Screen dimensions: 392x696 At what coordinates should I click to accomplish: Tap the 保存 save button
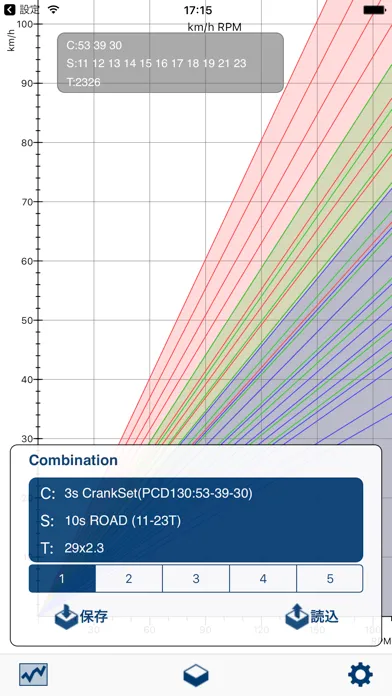[81, 617]
